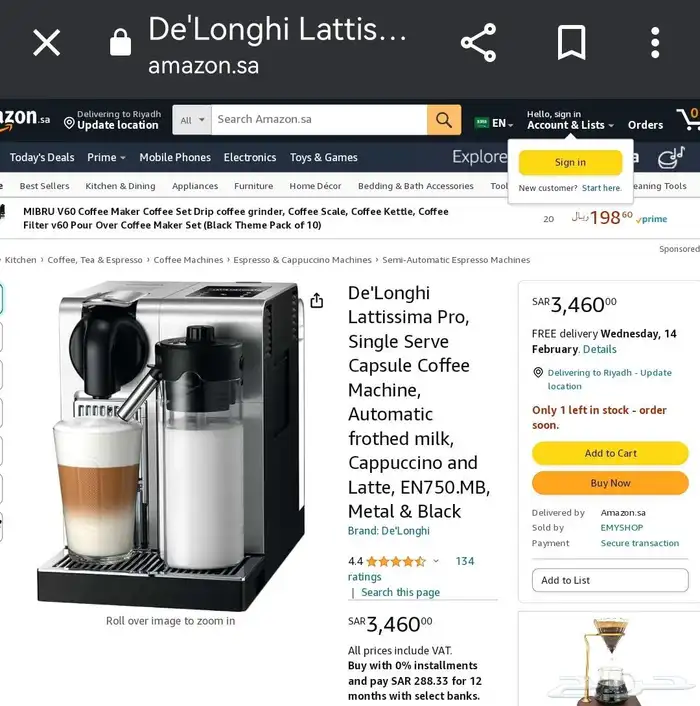This screenshot has width=700, height=706.
Task: Tap Buy Now for the coffee machine
Action: (610, 483)
